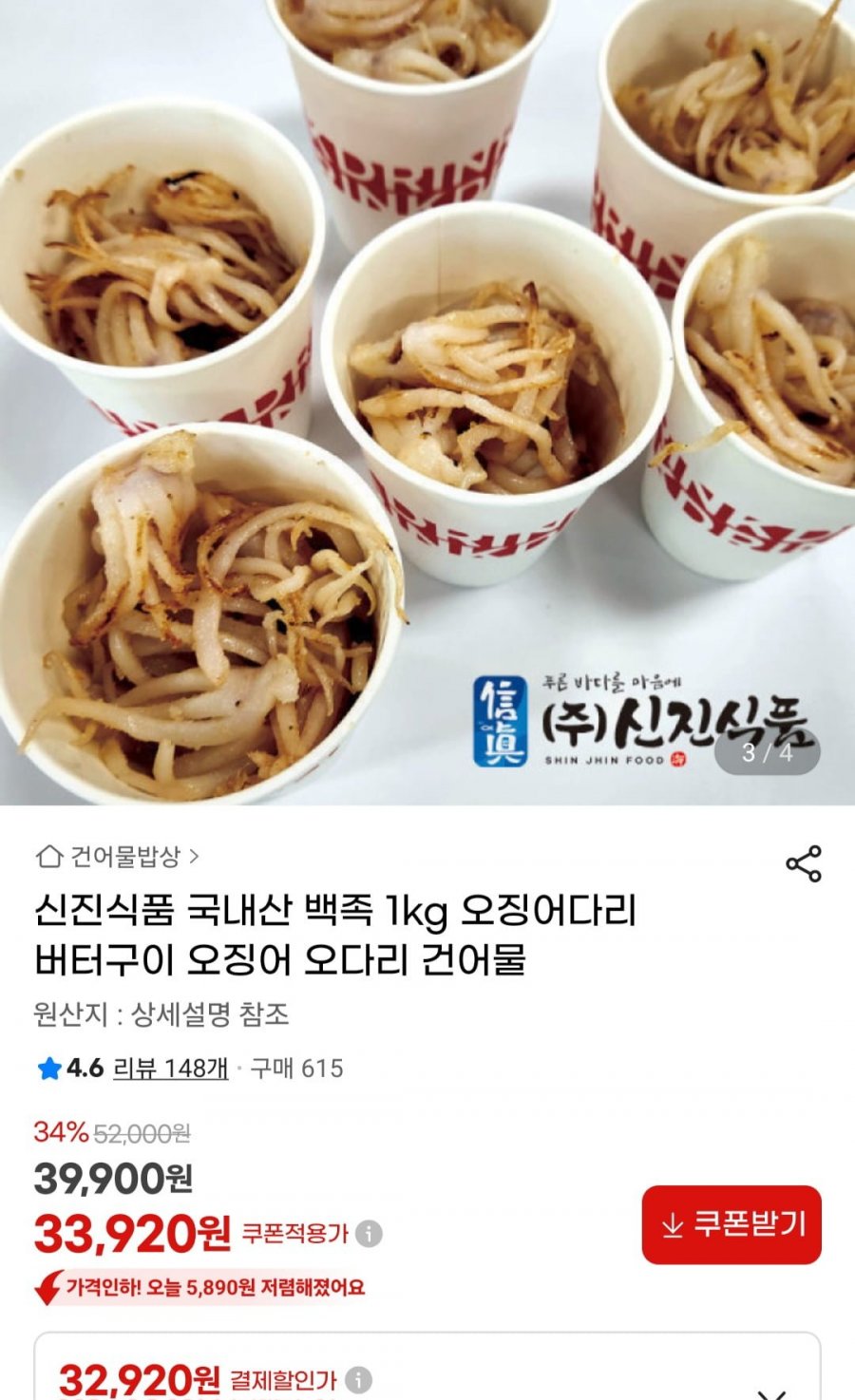Screen dimensions: 855x1400
Task: Tap the squid cups product photo
Action: (427, 399)
